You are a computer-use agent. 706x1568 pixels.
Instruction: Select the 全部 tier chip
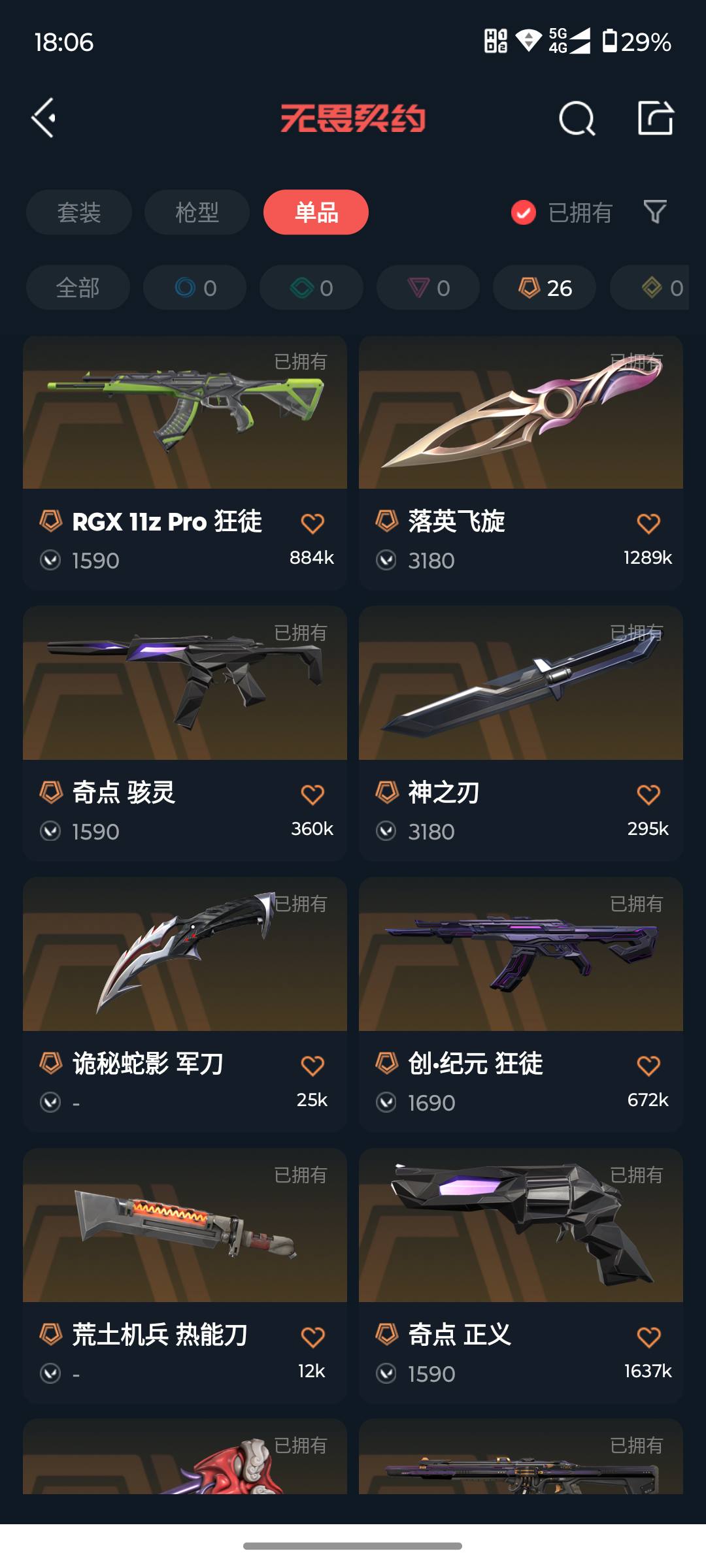(78, 287)
